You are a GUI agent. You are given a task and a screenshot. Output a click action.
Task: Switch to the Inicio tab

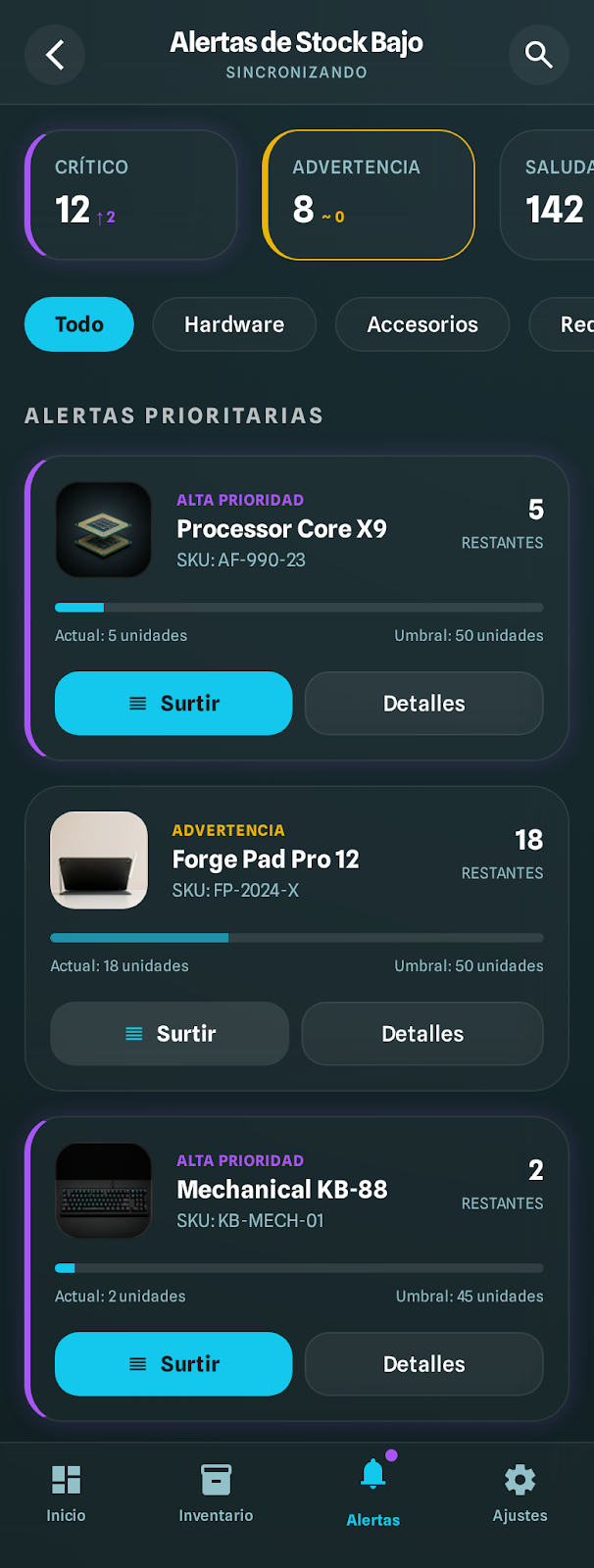[66, 1494]
